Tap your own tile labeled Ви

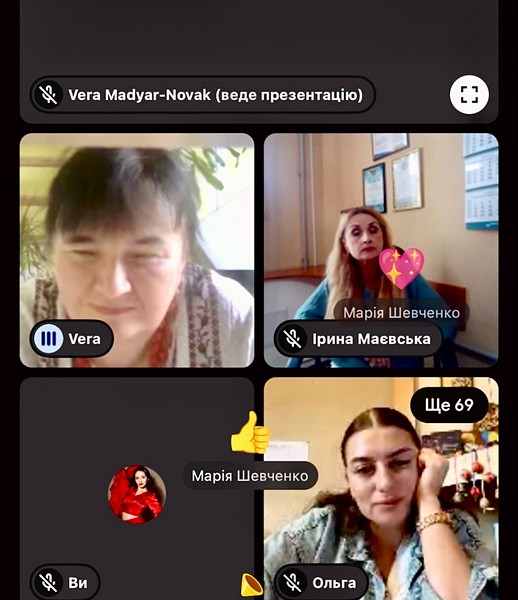point(137,489)
